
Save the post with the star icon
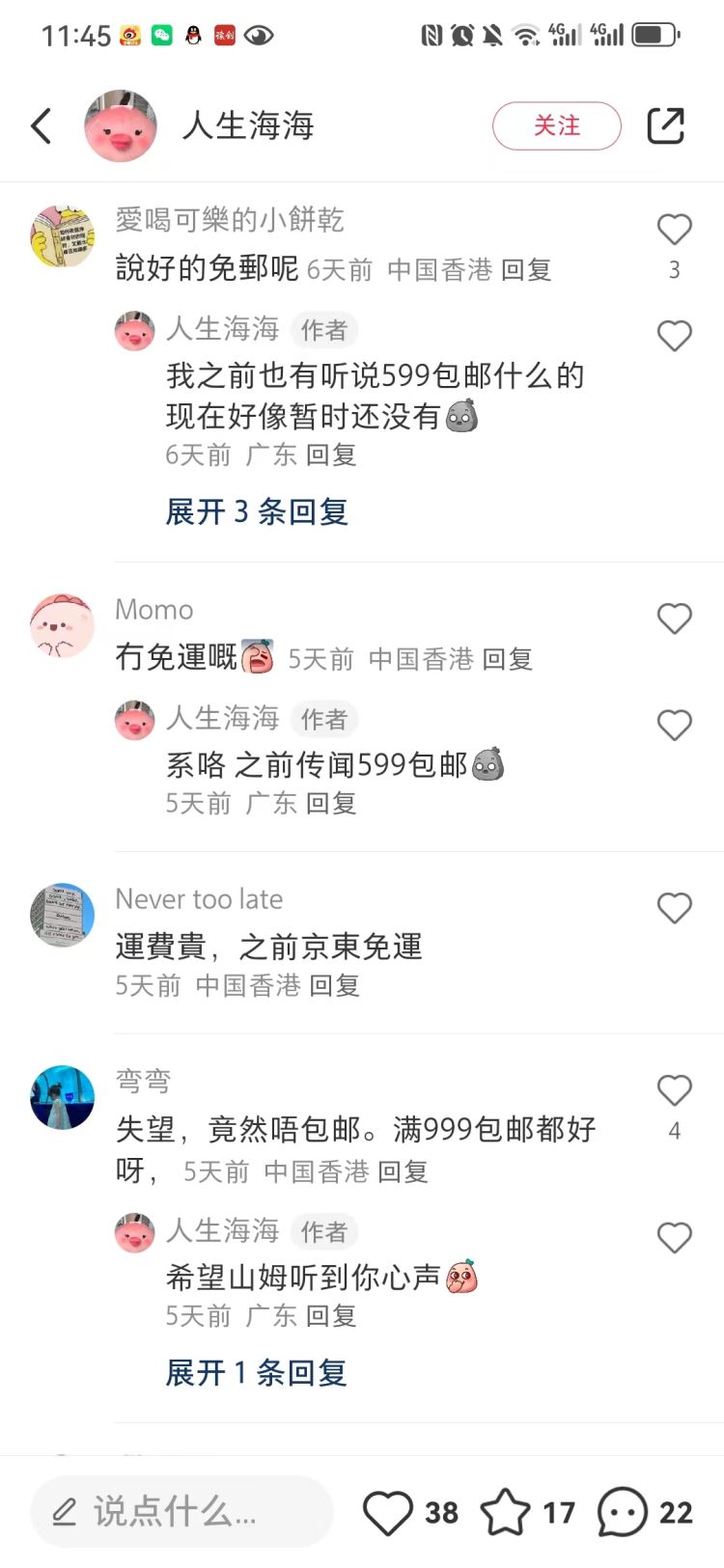click(x=506, y=1512)
